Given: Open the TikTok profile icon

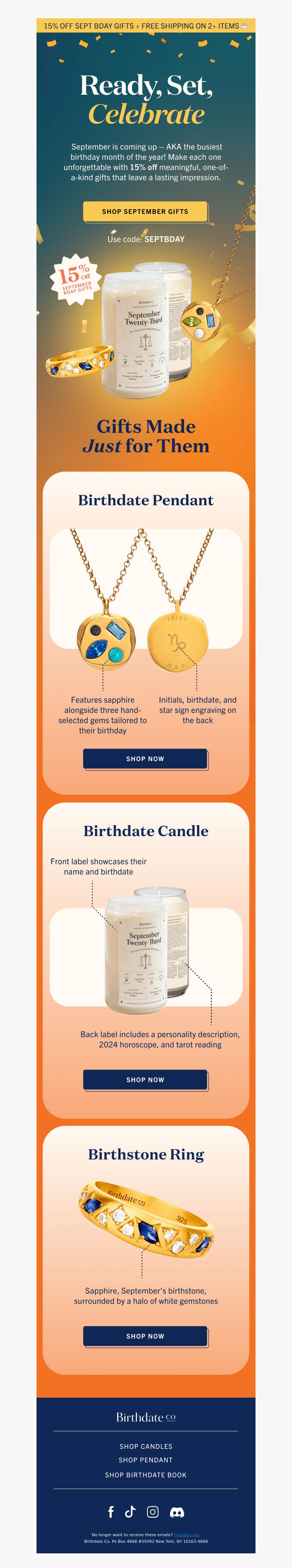Looking at the screenshot, I should click(130, 1511).
